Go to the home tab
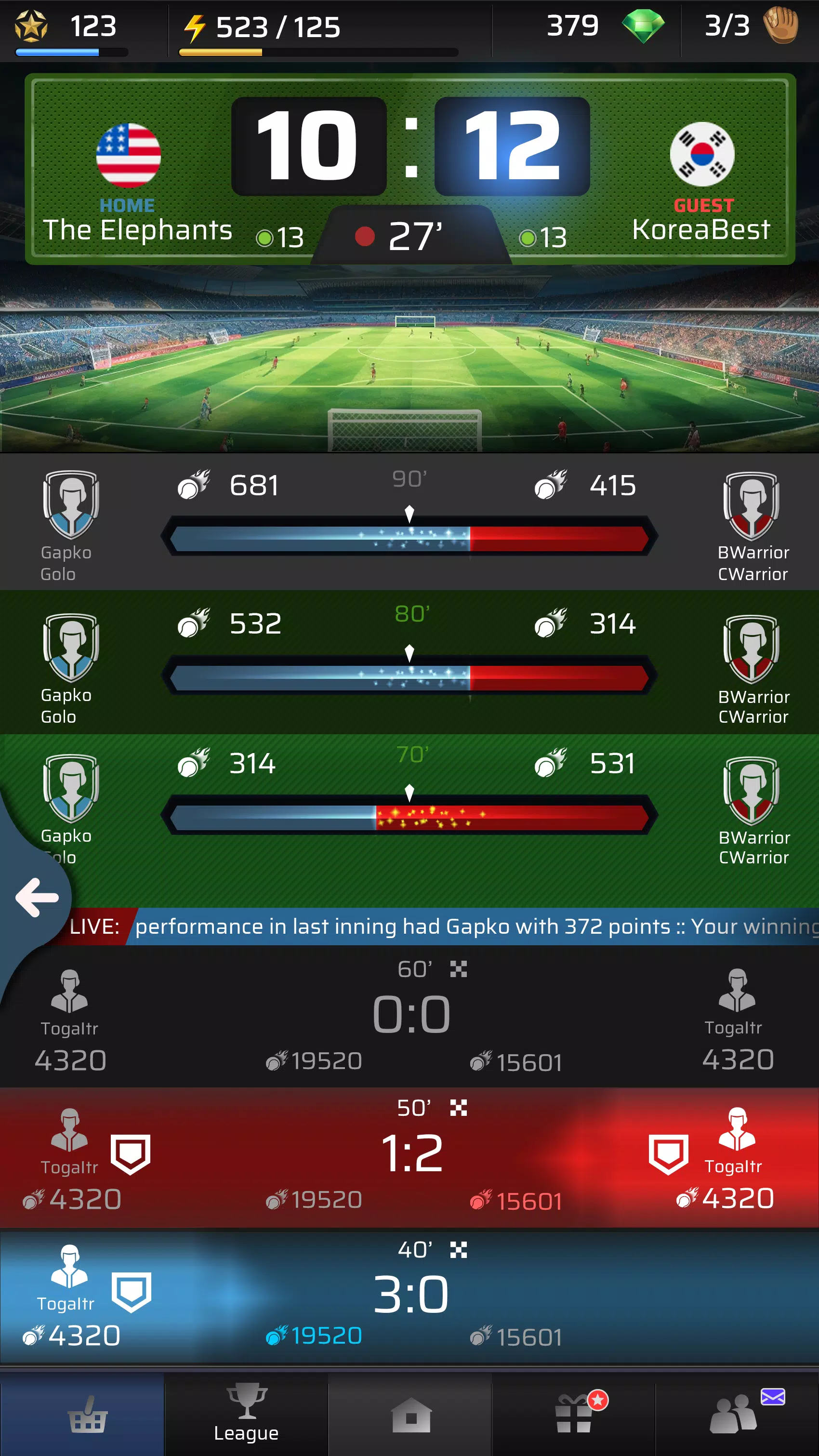Viewport: 819px width, 1456px height. point(411,1416)
